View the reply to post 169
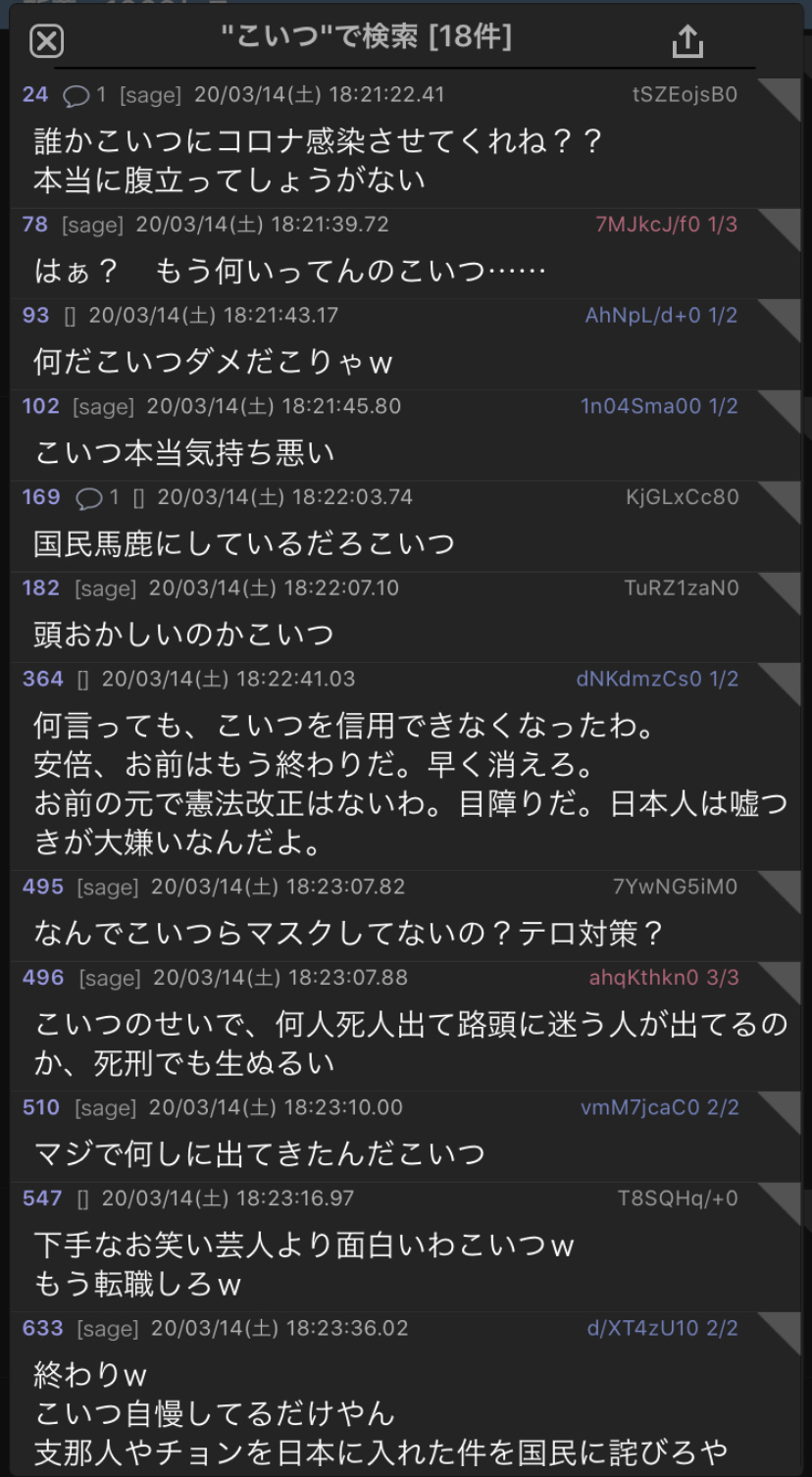The image size is (812, 1477). tap(98, 497)
